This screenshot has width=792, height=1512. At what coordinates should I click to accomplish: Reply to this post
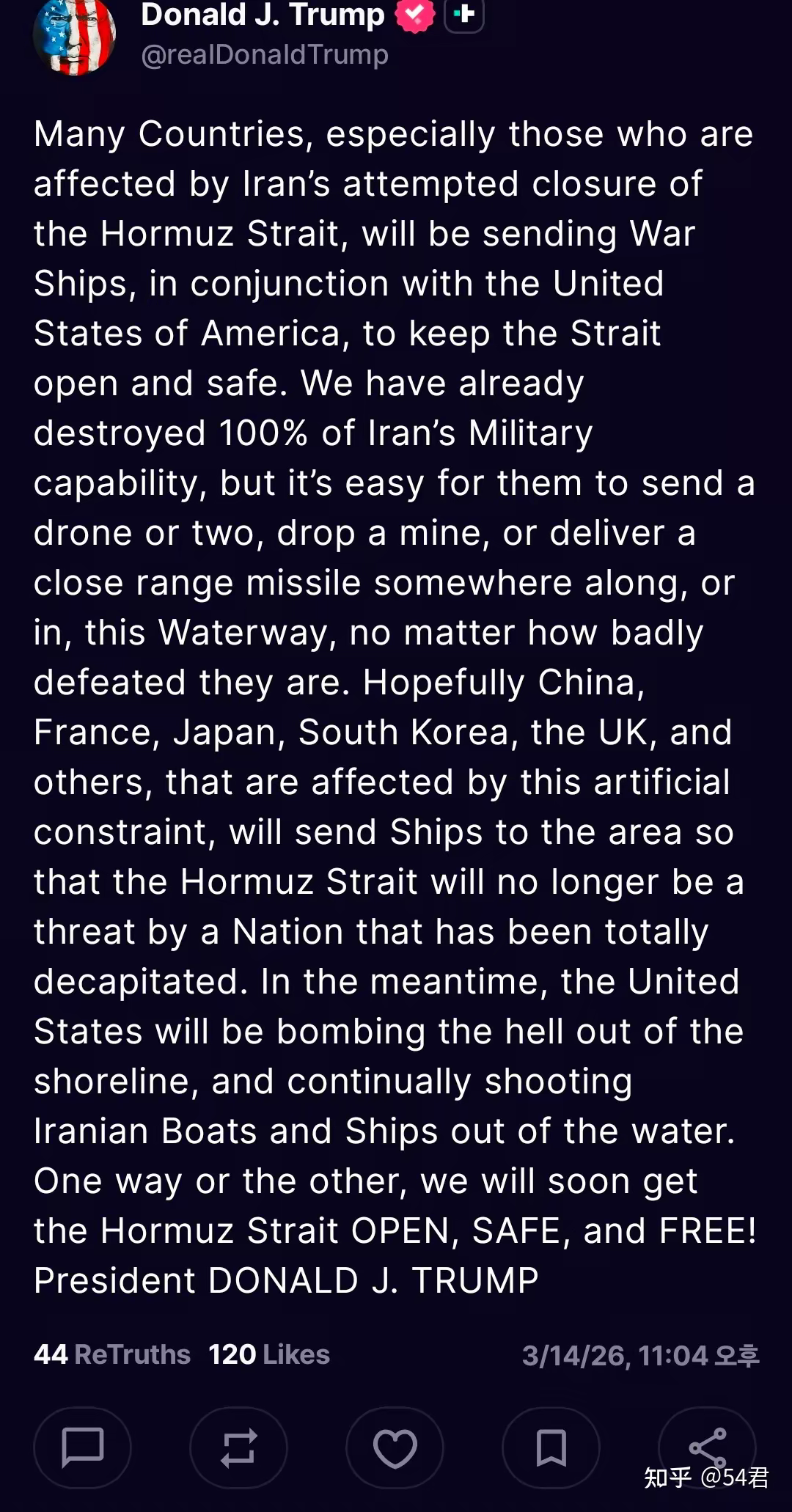[82, 1447]
